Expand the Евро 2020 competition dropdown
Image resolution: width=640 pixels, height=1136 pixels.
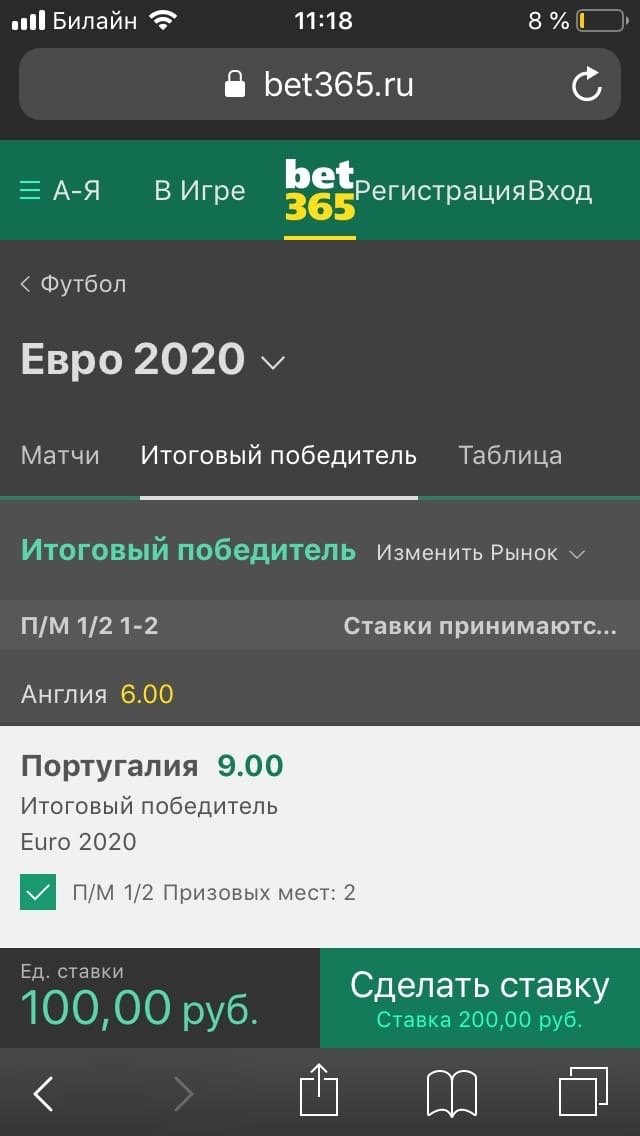(x=273, y=362)
